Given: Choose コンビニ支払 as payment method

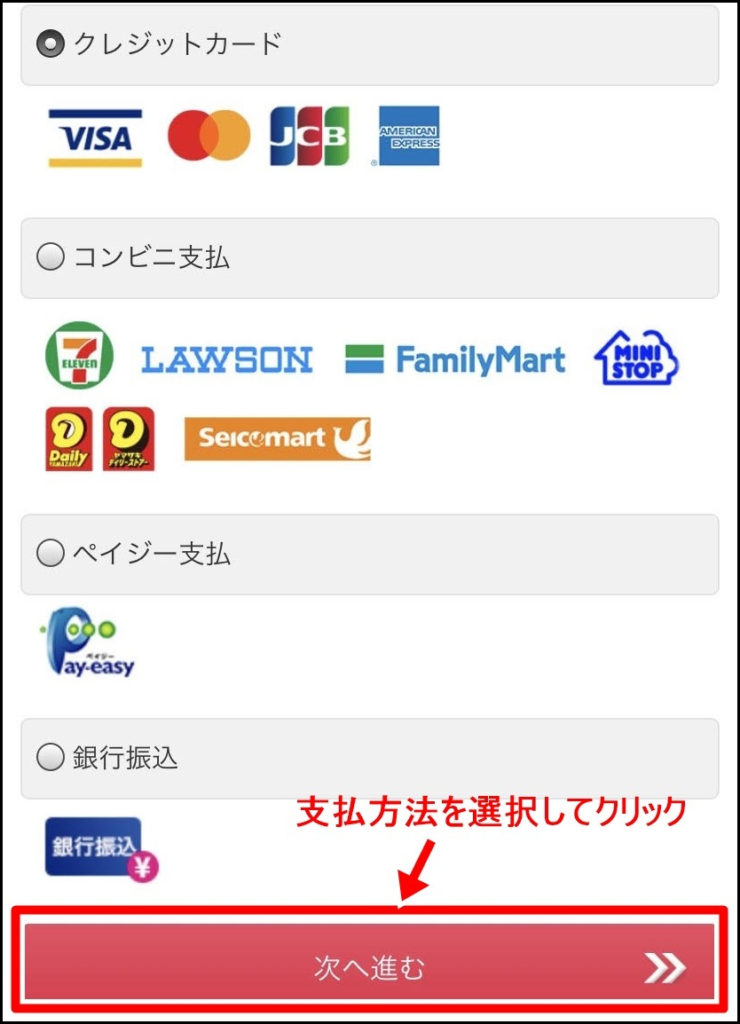Looking at the screenshot, I should (50, 258).
